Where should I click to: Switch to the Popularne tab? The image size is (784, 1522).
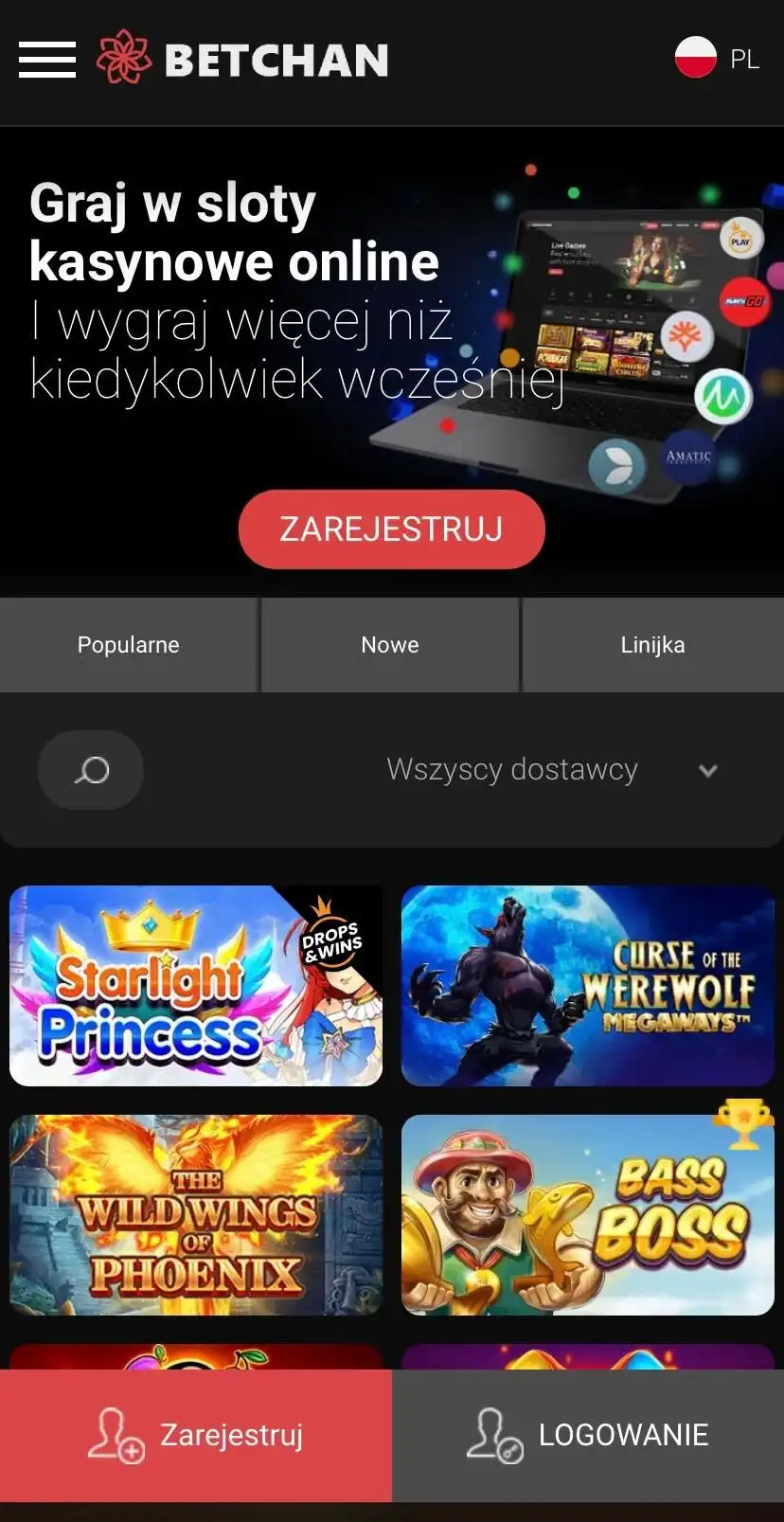click(129, 645)
